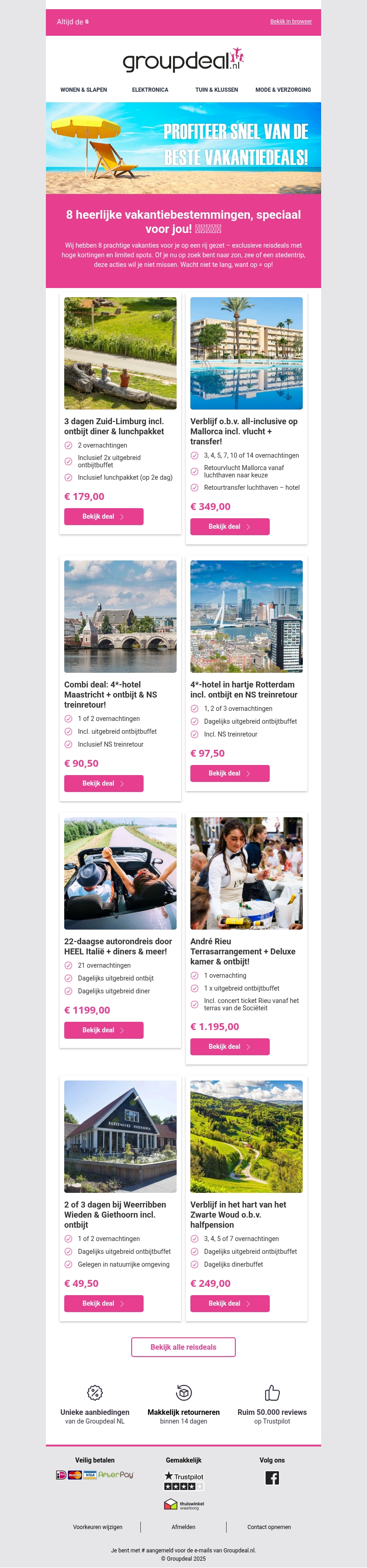The image size is (367, 1568).
Task: View the Zuid-Limburg deal for € 179,00
Action: coord(104,516)
